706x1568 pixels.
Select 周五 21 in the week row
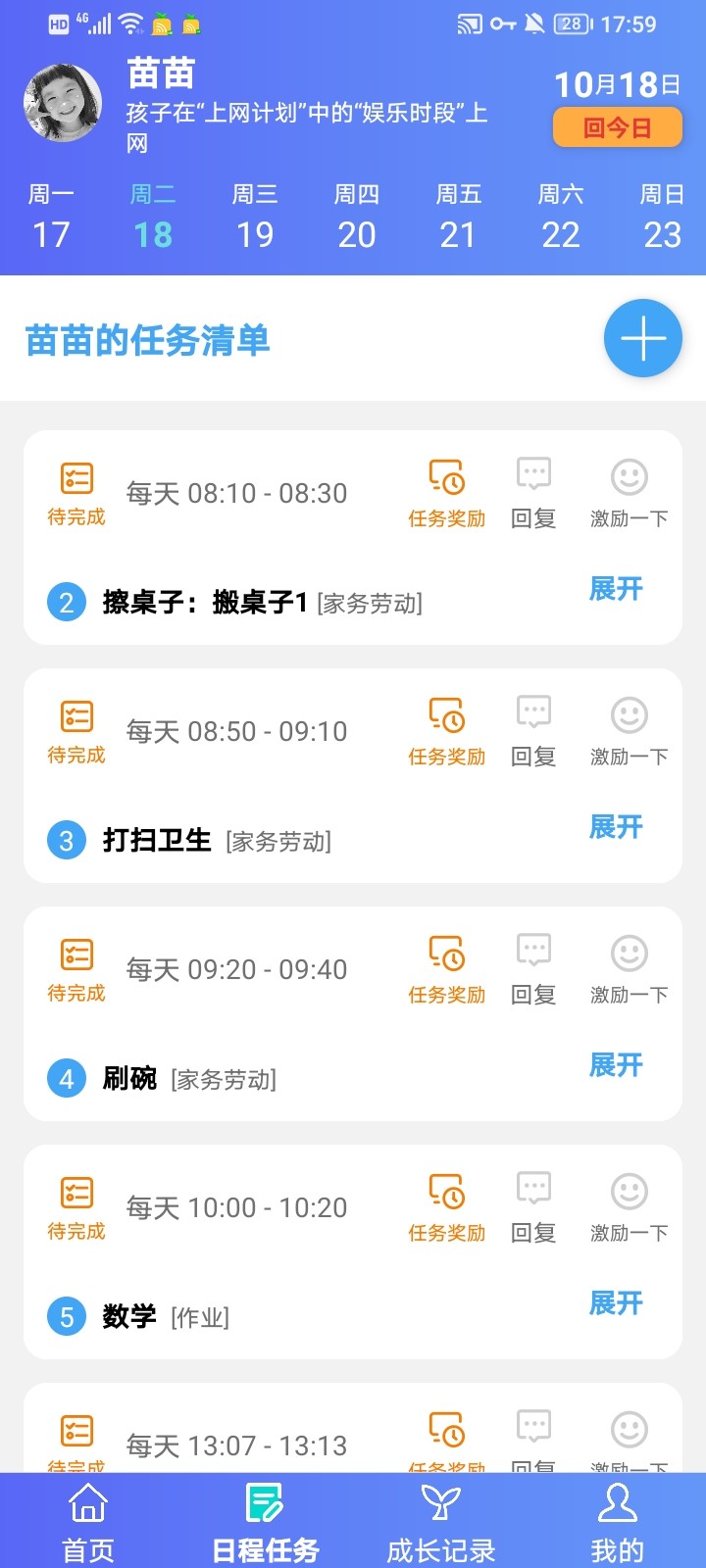458,217
